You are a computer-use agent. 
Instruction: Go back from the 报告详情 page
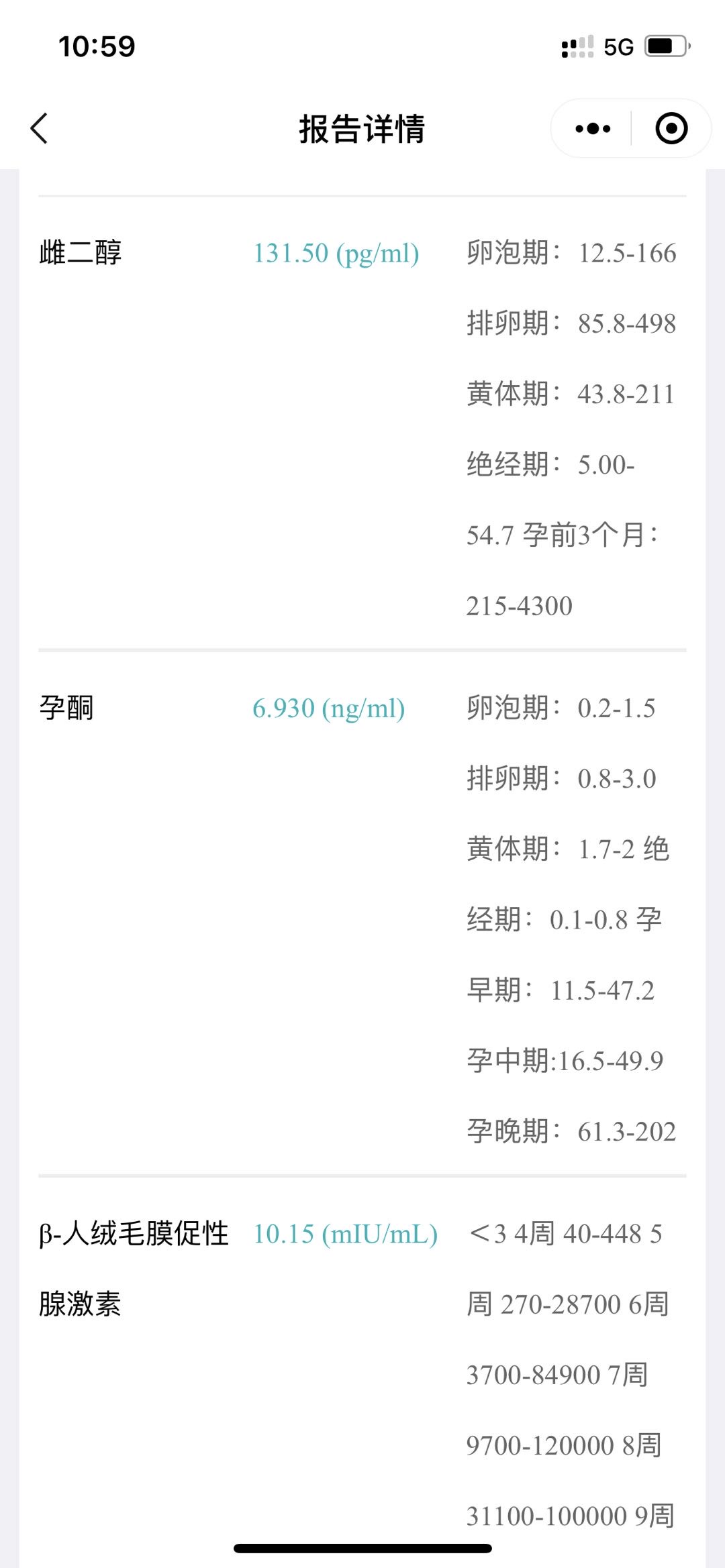40,128
